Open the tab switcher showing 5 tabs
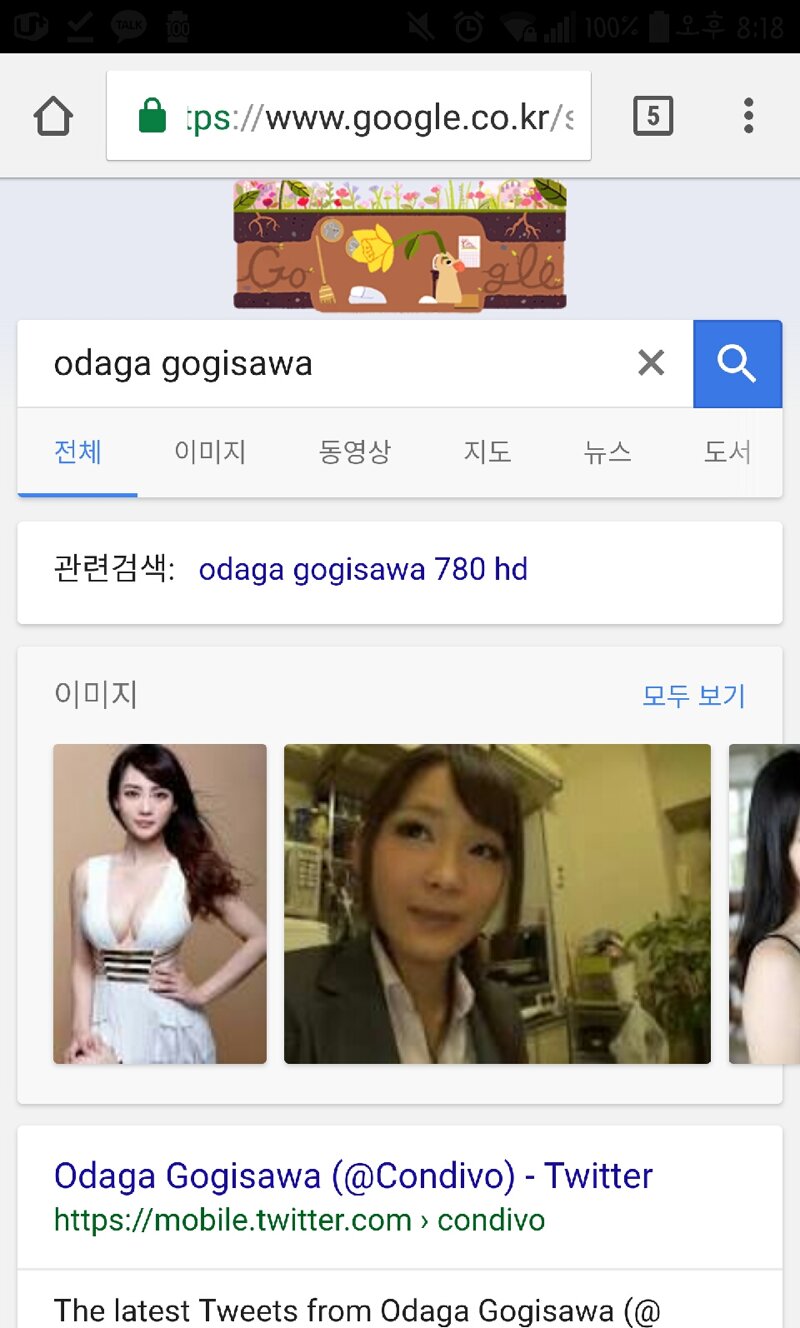Image resolution: width=800 pixels, height=1328 pixels. (652, 116)
